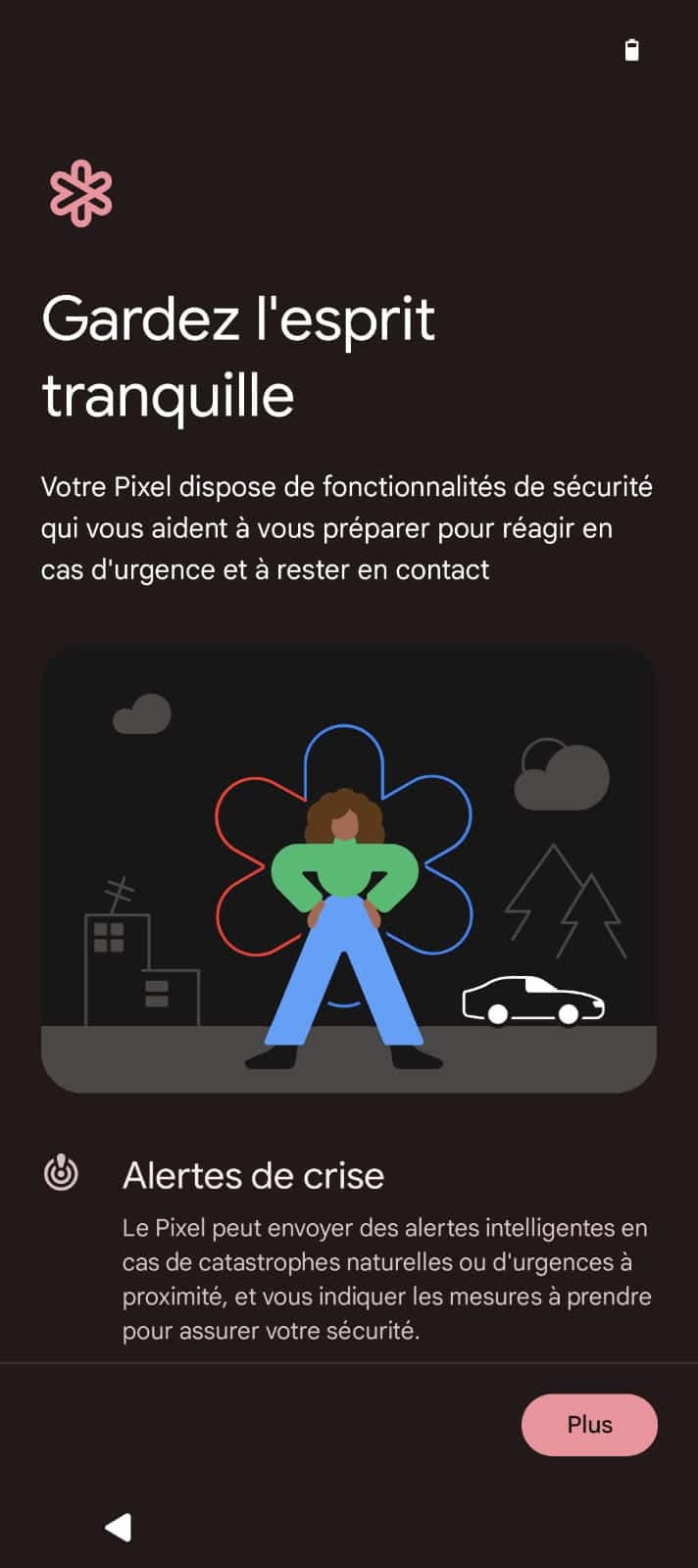Tap the Plus button to continue

589,1424
